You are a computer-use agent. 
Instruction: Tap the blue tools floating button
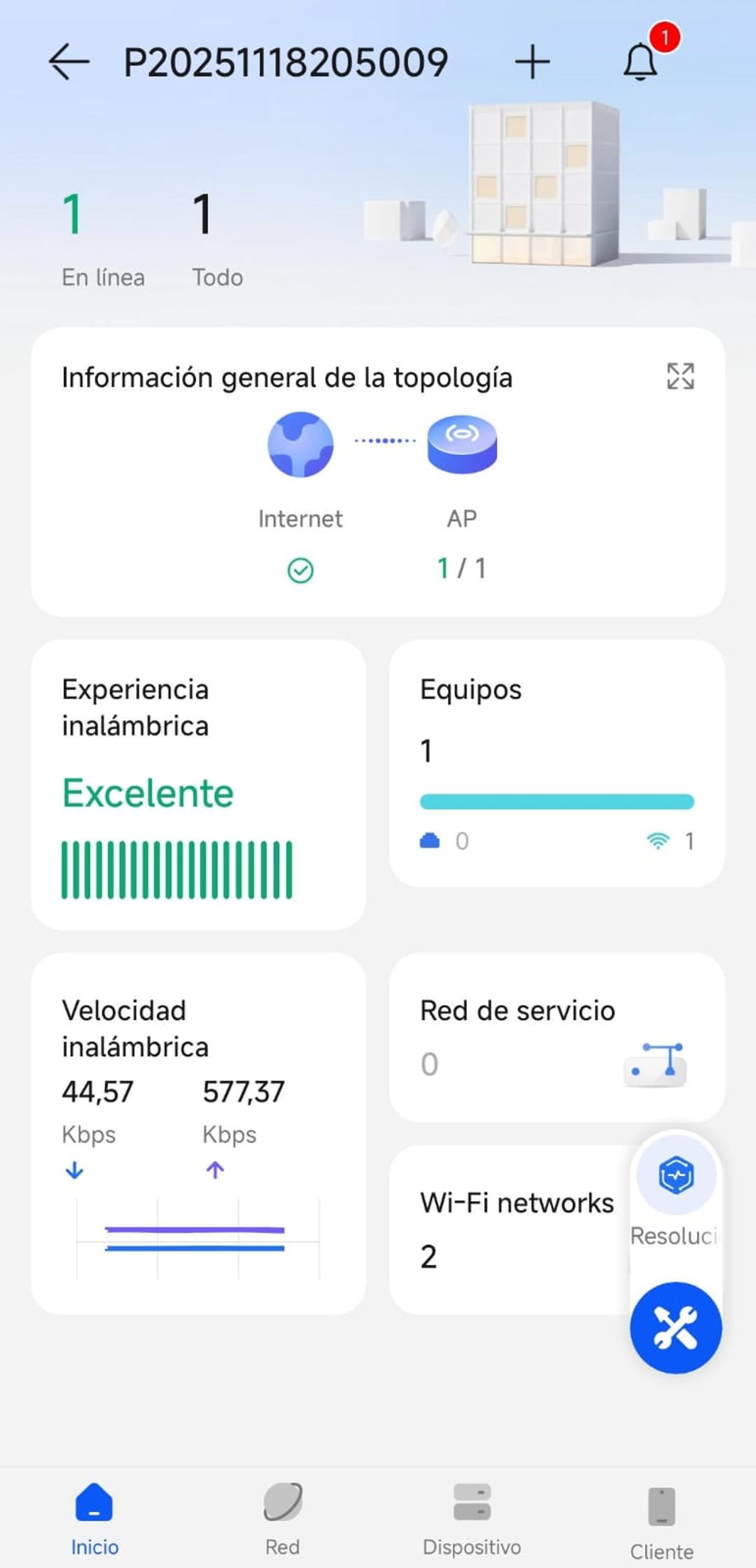[676, 1328]
